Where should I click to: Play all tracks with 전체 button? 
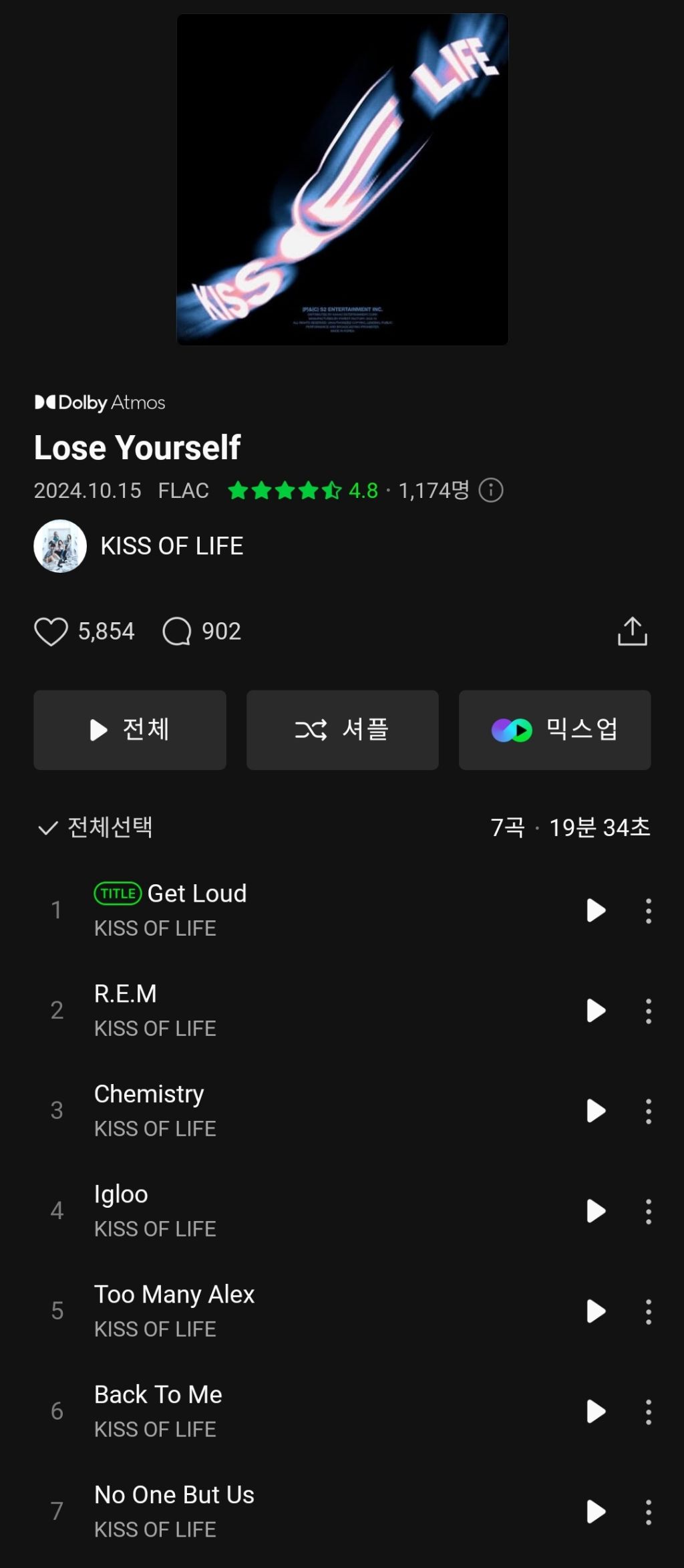130,730
